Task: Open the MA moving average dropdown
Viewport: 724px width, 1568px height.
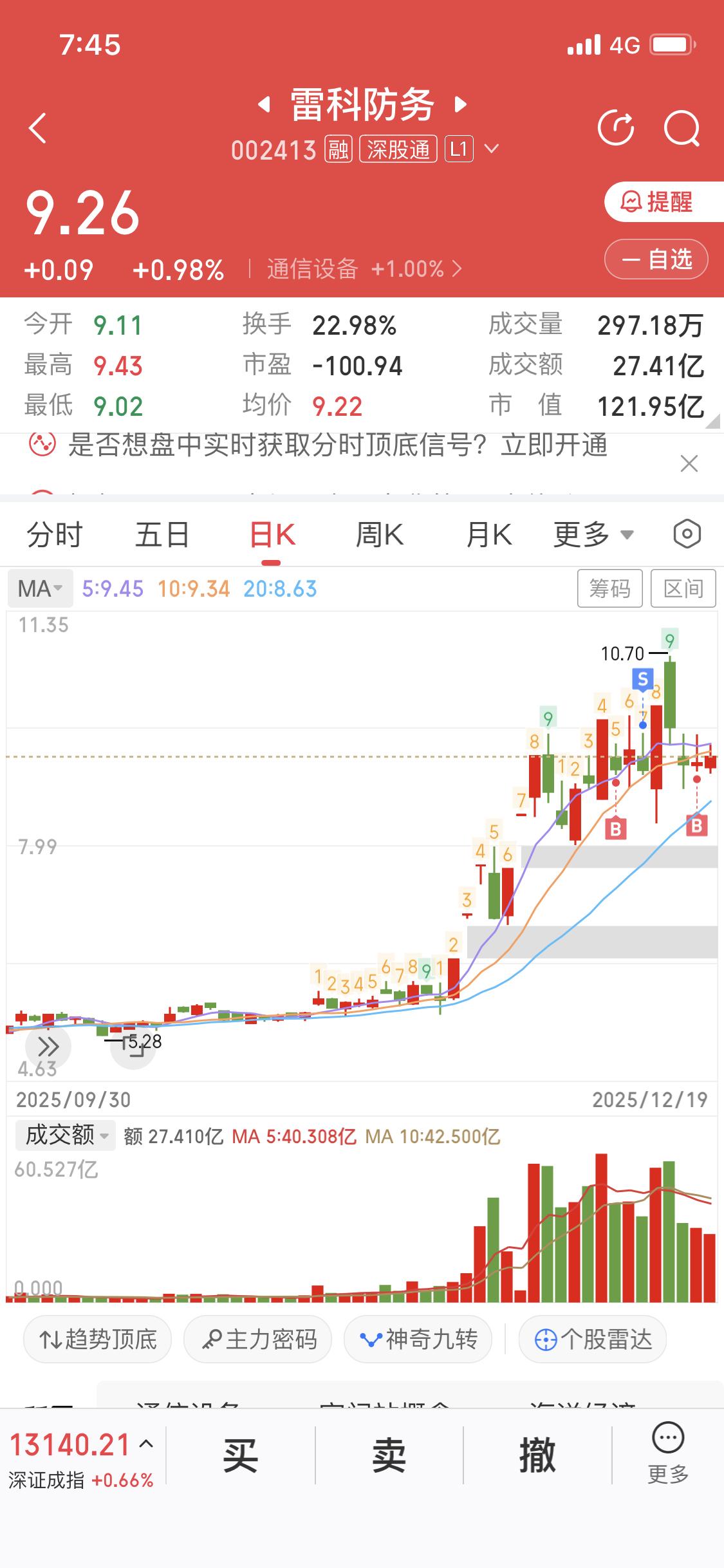Action: (39, 588)
